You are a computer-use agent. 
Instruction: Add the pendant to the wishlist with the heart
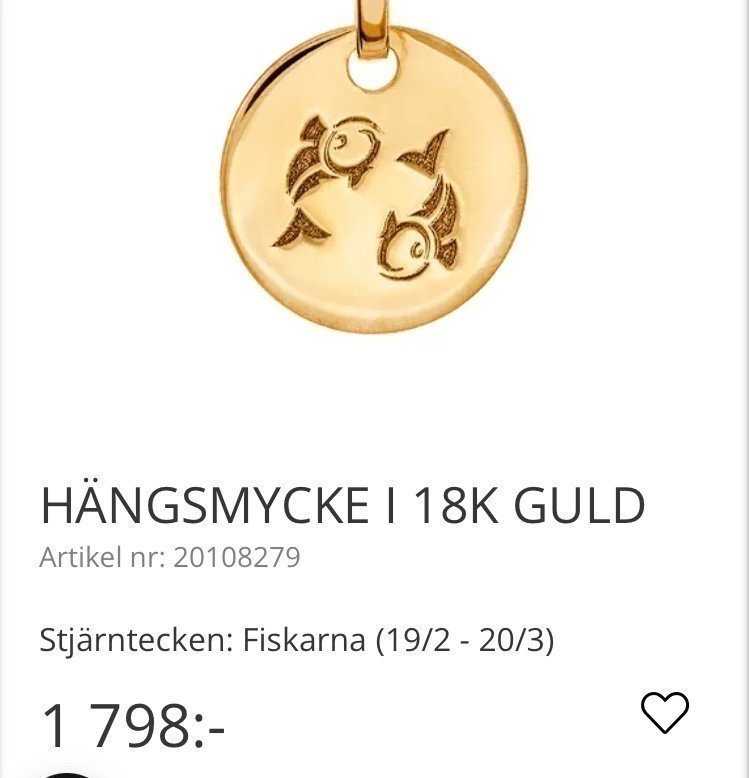point(664,712)
